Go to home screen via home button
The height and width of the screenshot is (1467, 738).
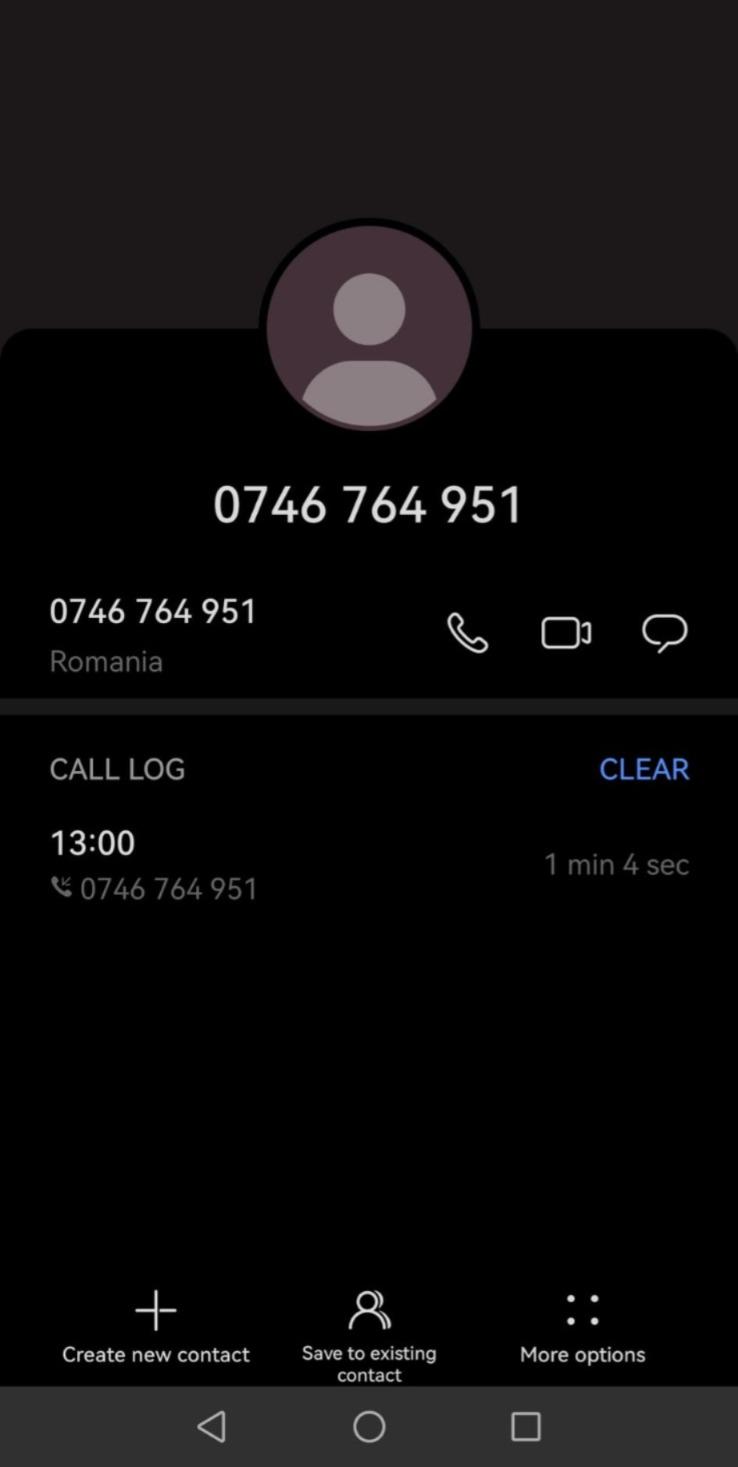(x=369, y=1426)
